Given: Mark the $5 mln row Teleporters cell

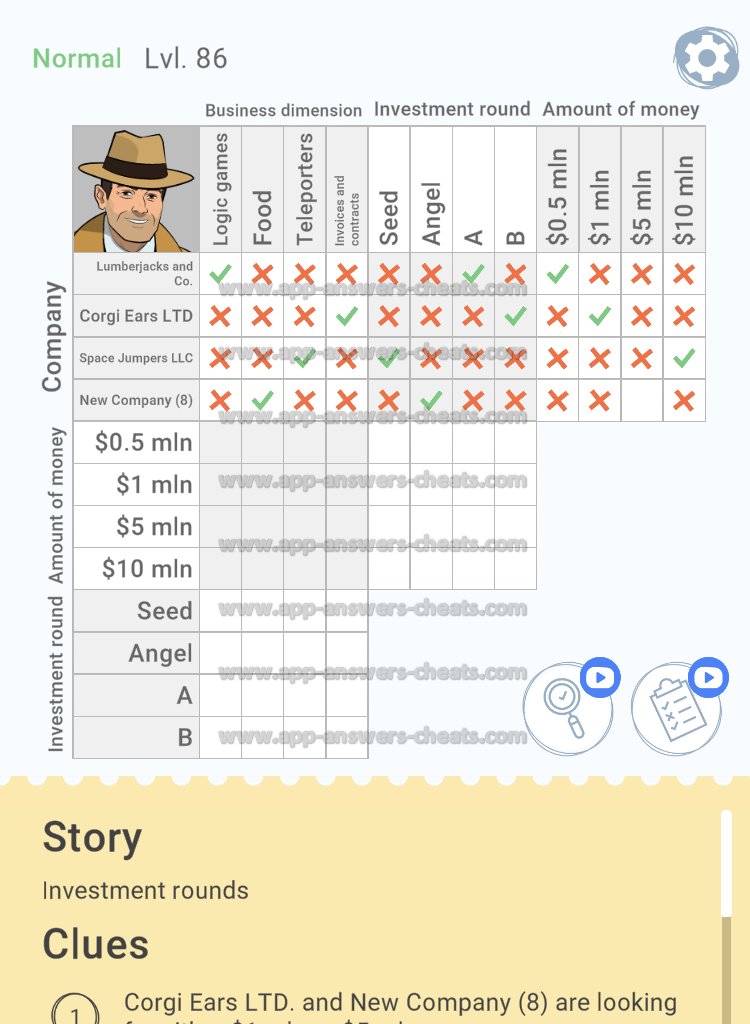Looking at the screenshot, I should (304, 526).
